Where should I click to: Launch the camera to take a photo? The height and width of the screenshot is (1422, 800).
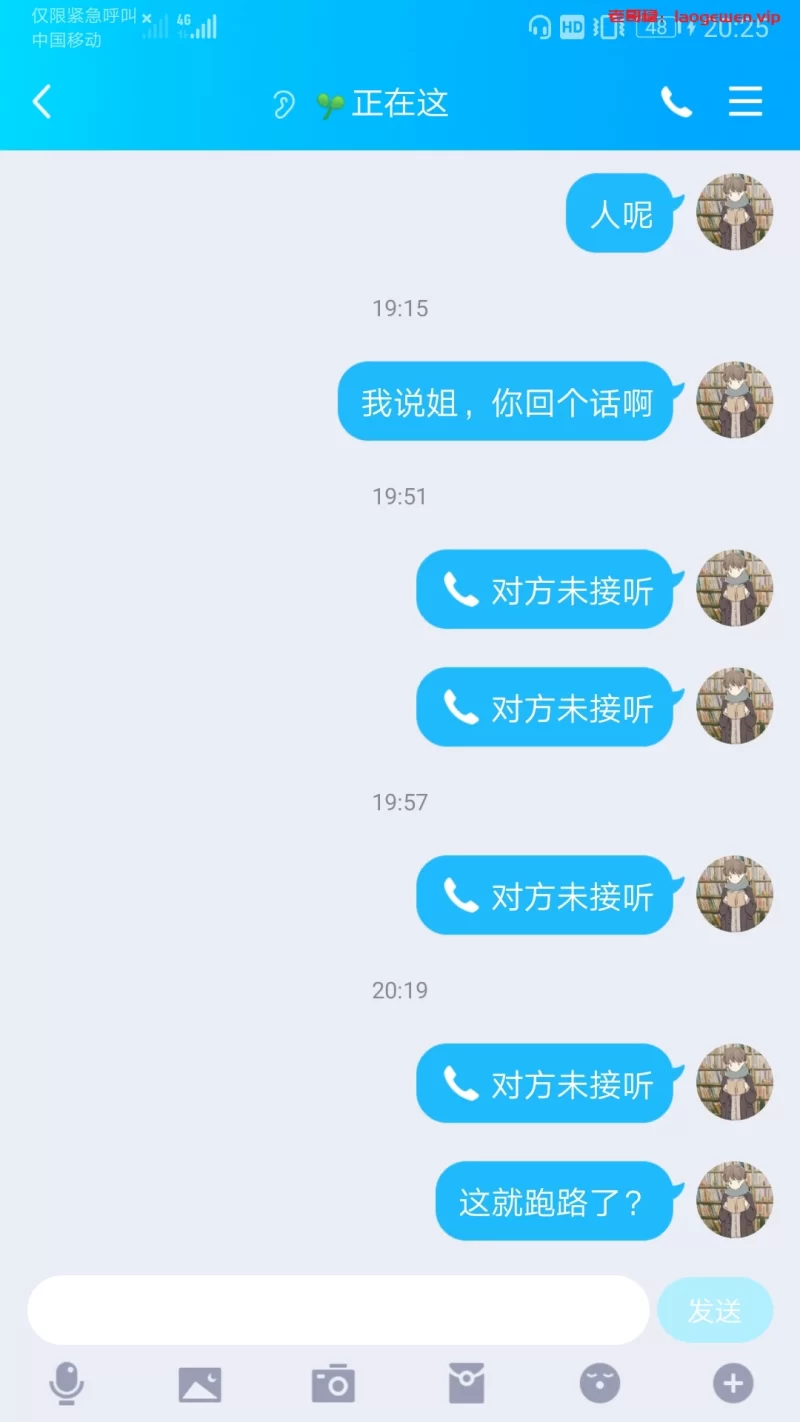click(x=333, y=1384)
